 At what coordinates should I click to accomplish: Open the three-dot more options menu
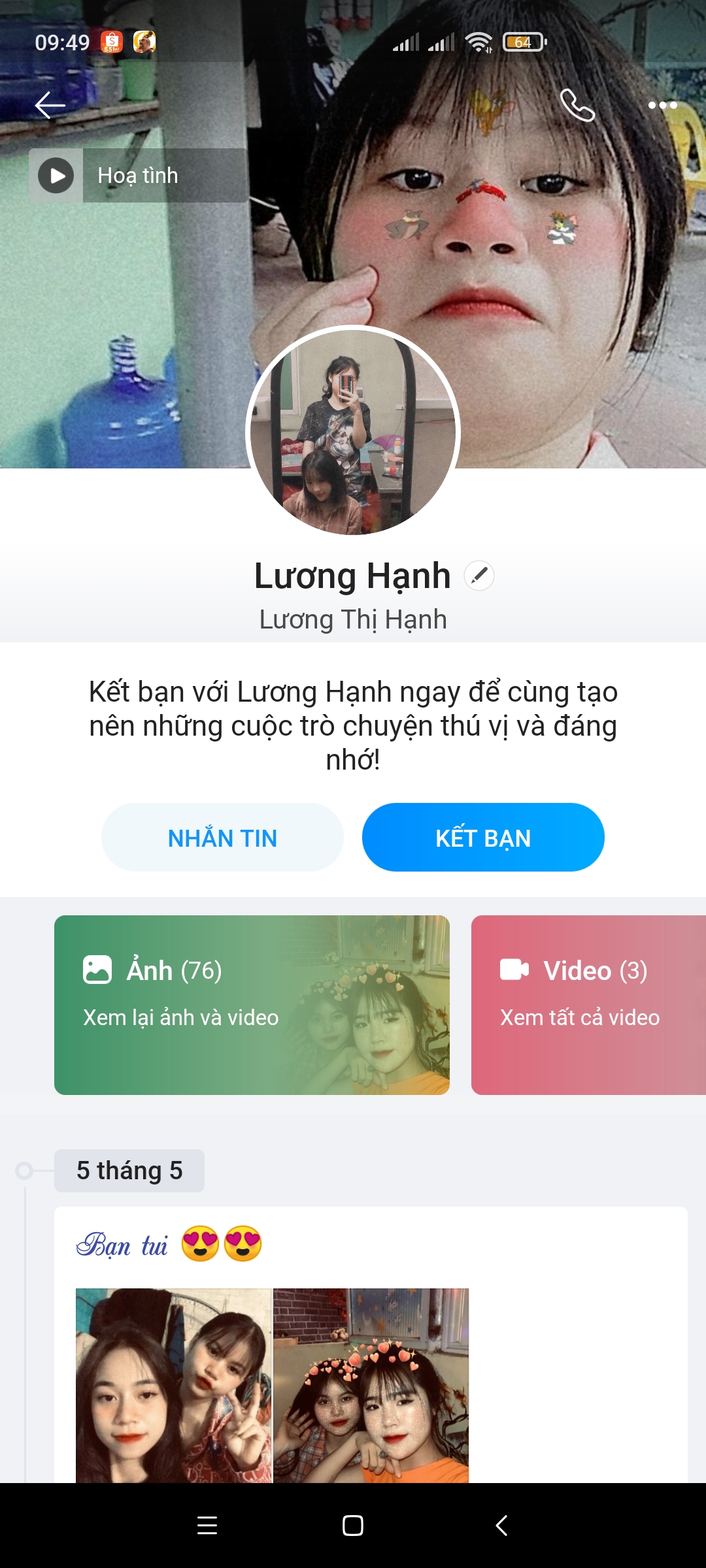pos(662,105)
